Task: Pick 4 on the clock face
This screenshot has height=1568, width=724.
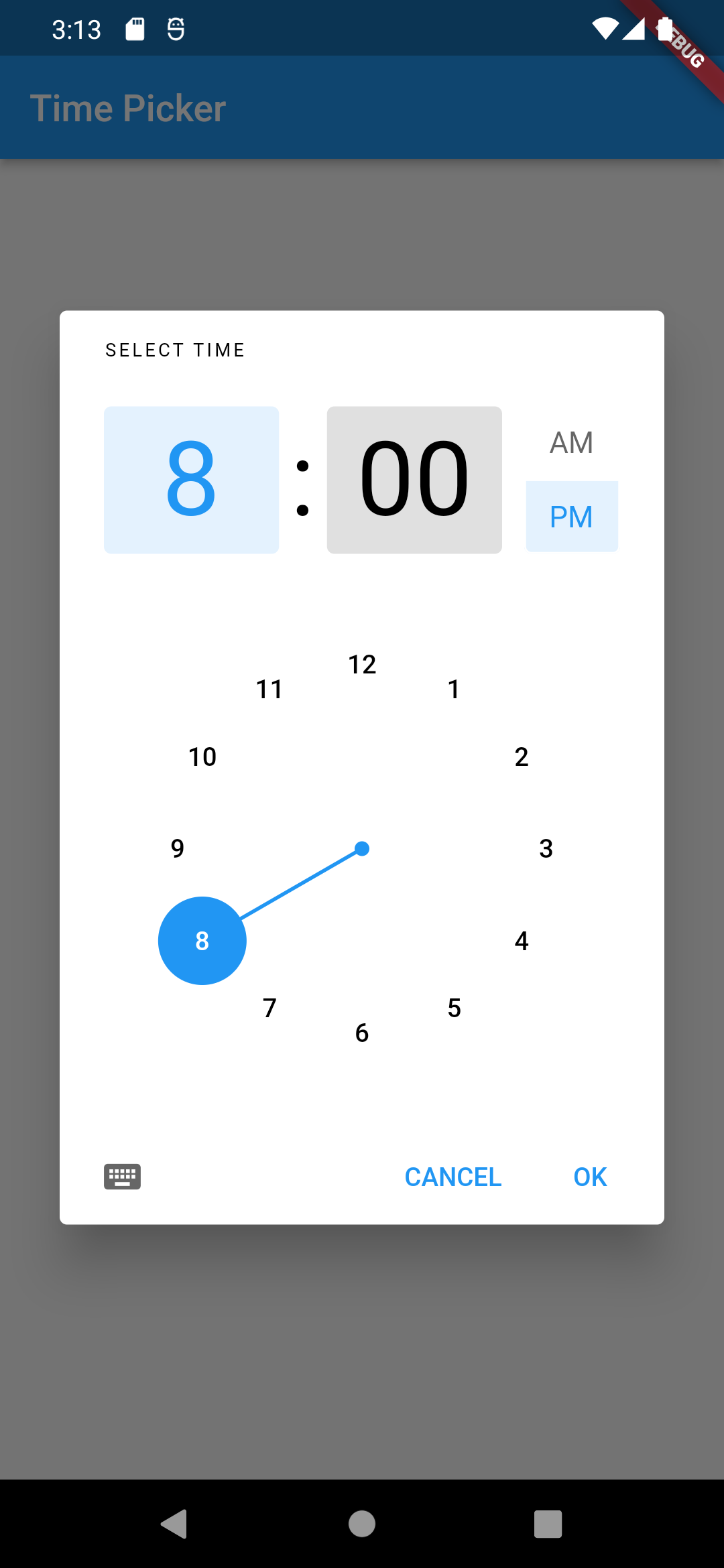Action: tap(522, 941)
